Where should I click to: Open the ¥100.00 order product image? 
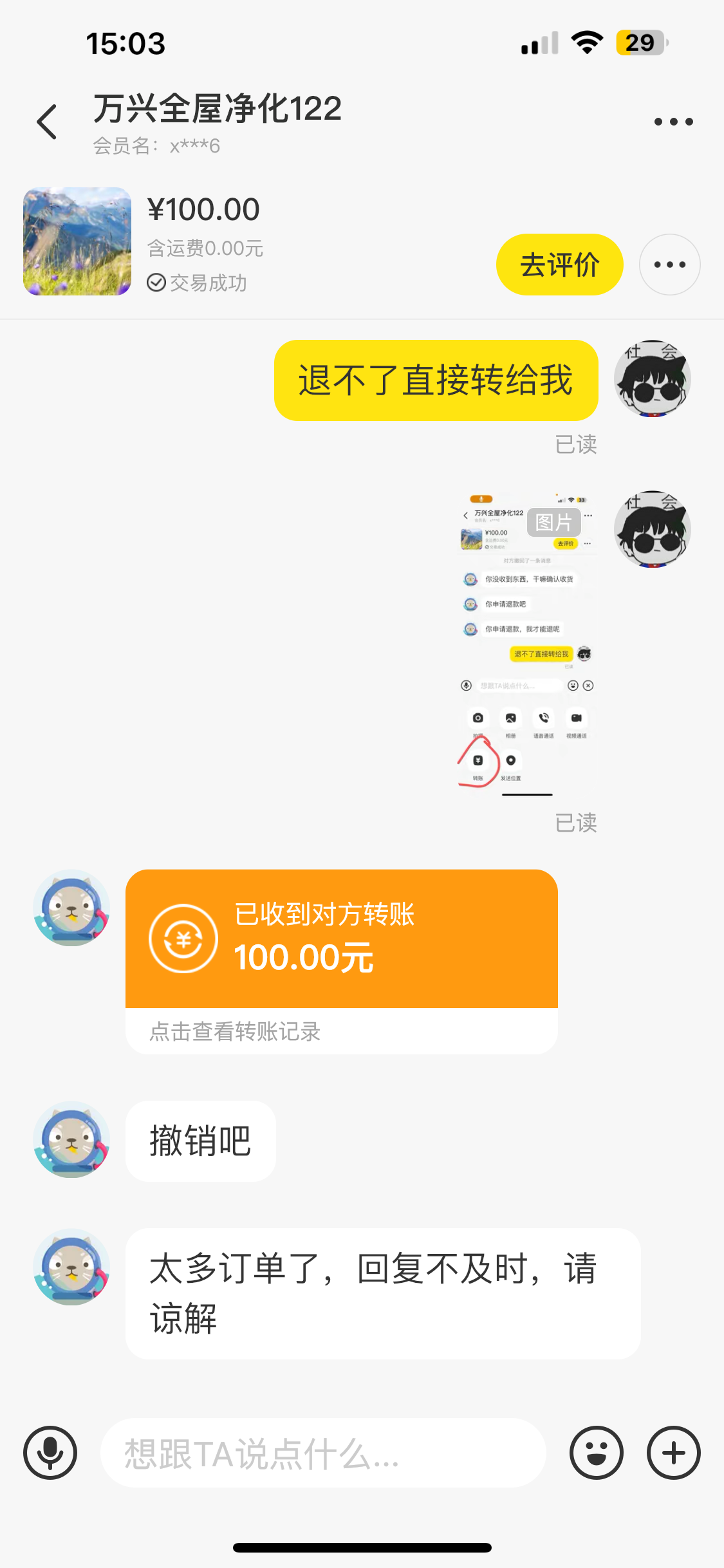[77, 241]
